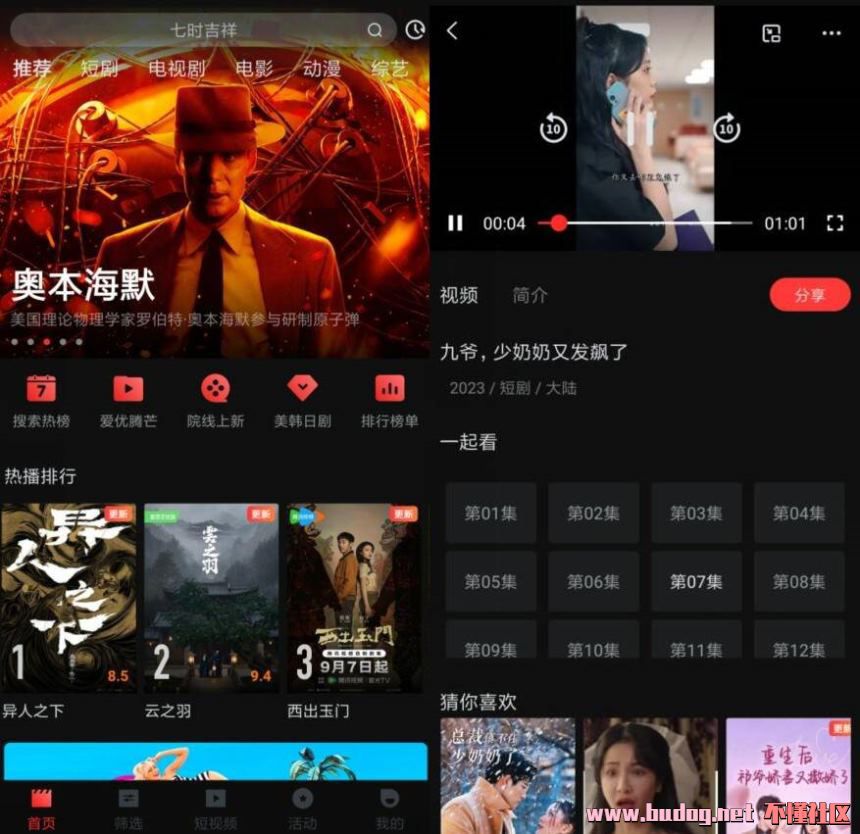
Task: Pause the playing video
Action: point(455,223)
